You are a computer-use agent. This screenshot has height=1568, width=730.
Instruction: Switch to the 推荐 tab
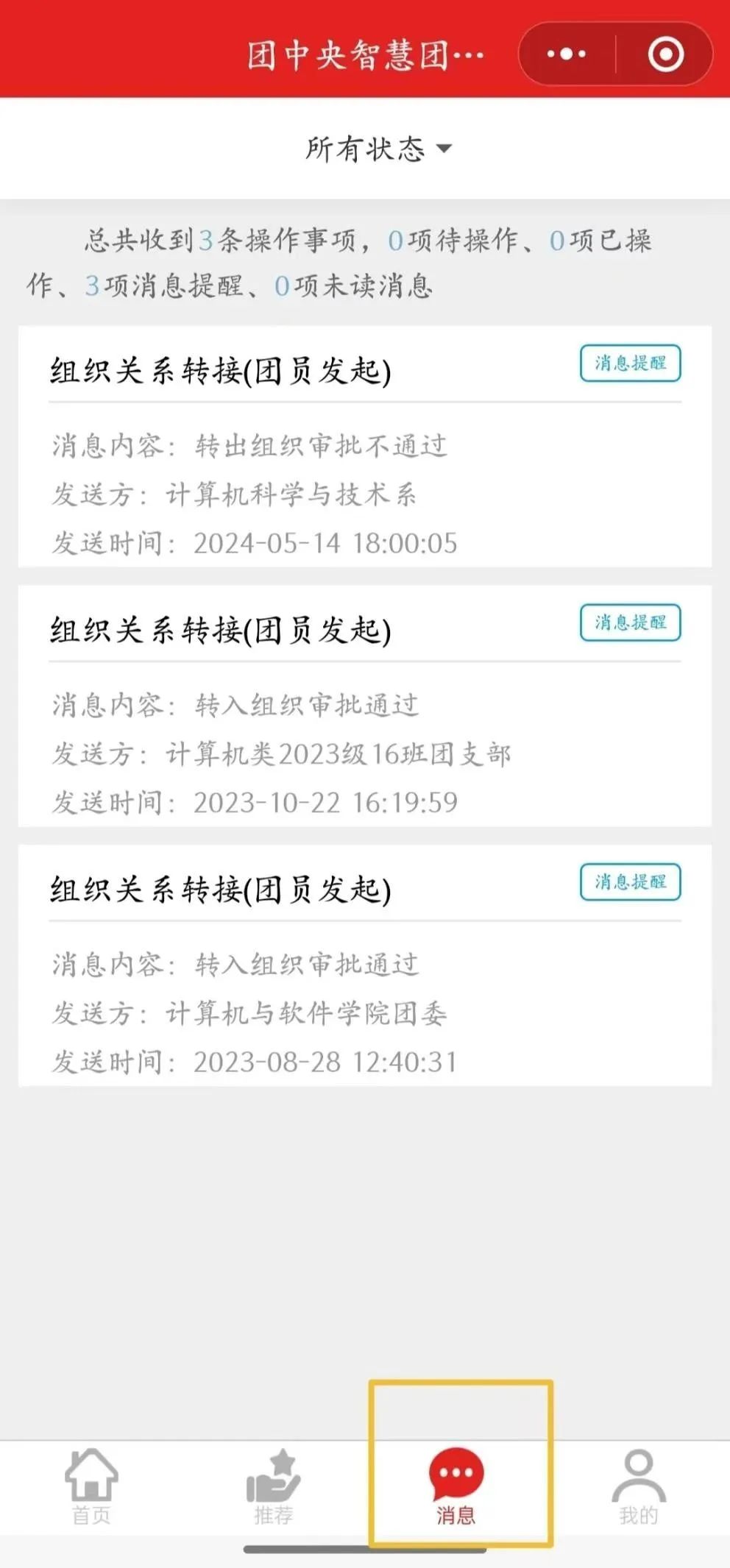pyautogui.click(x=274, y=1488)
